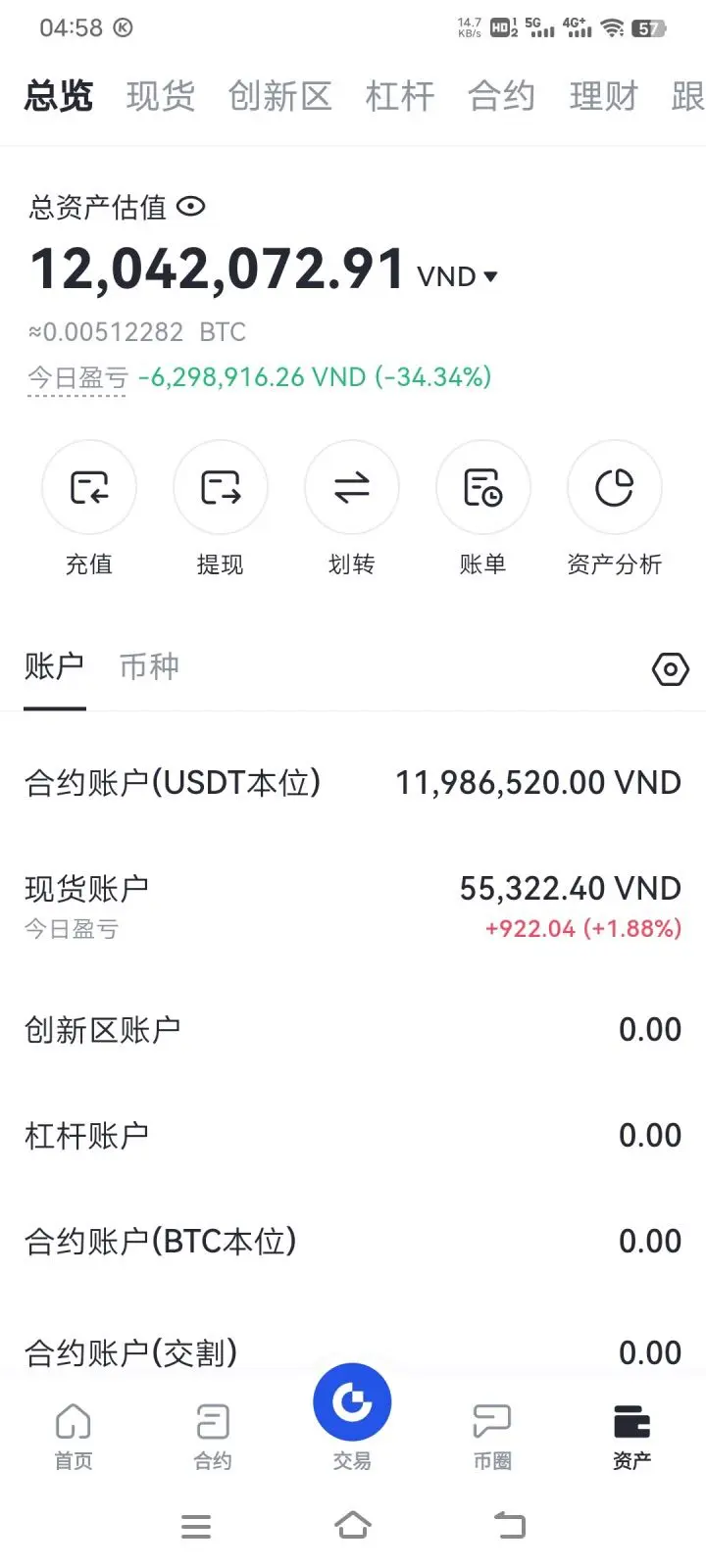The width and height of the screenshot is (706, 1568).
Task: Tap the blue 交易 trade button
Action: tap(352, 1403)
